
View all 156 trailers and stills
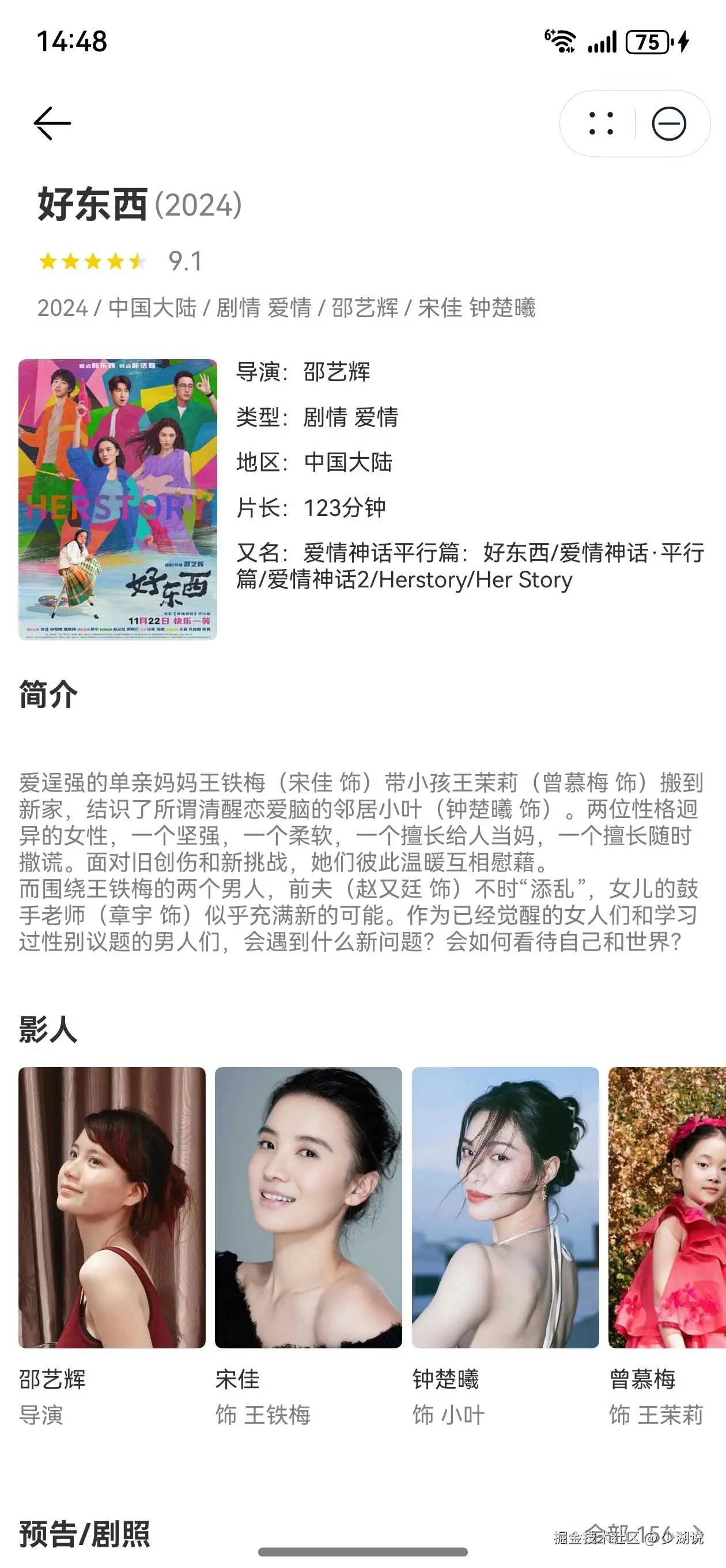click(642, 1532)
